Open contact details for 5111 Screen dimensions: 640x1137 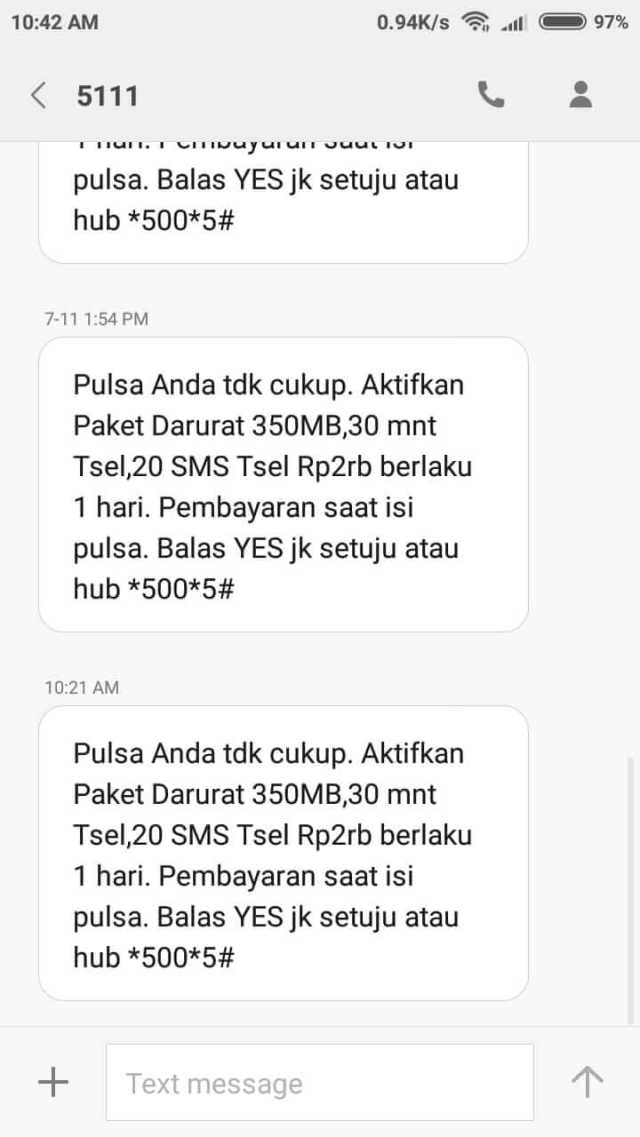580,95
